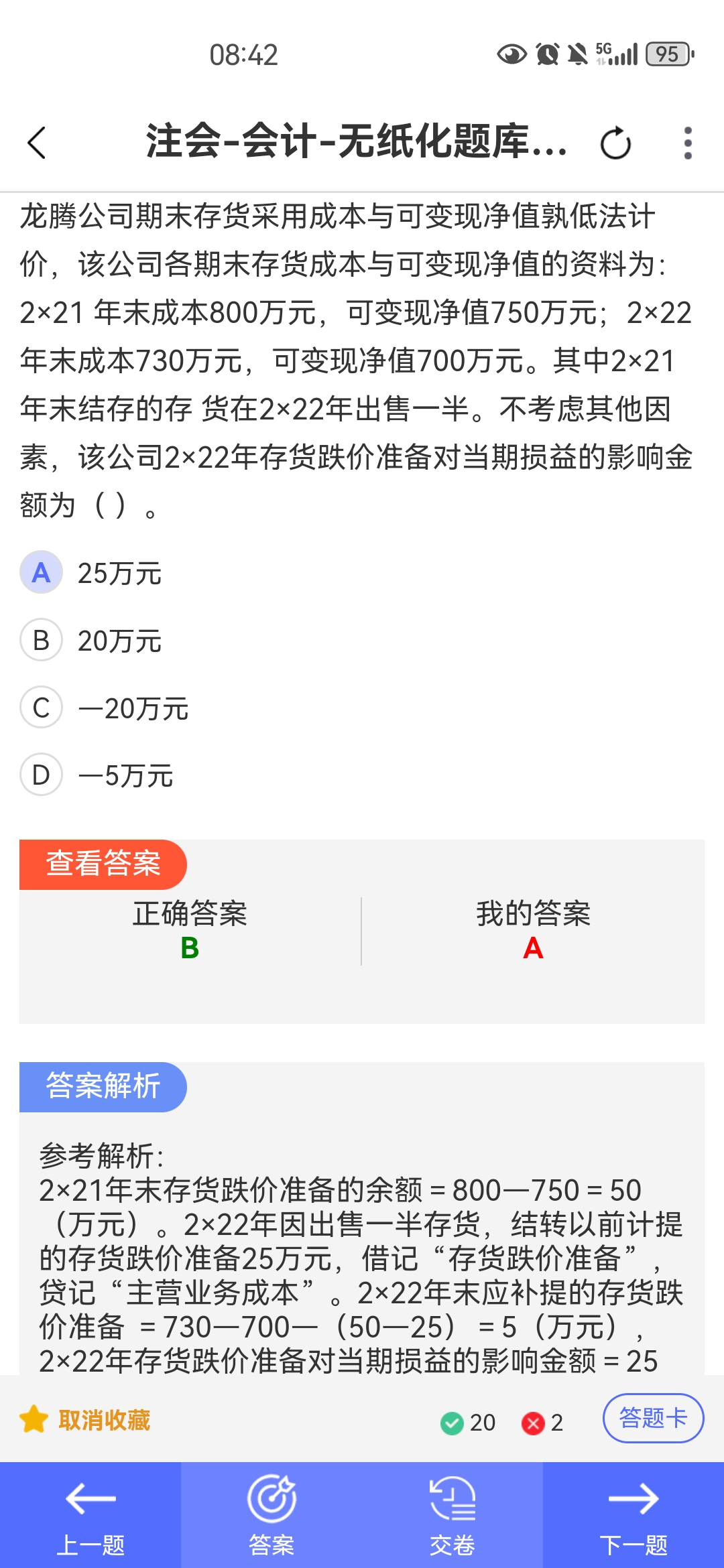Open the three-dot overflow menu
This screenshot has height=1568, width=724.
click(688, 143)
